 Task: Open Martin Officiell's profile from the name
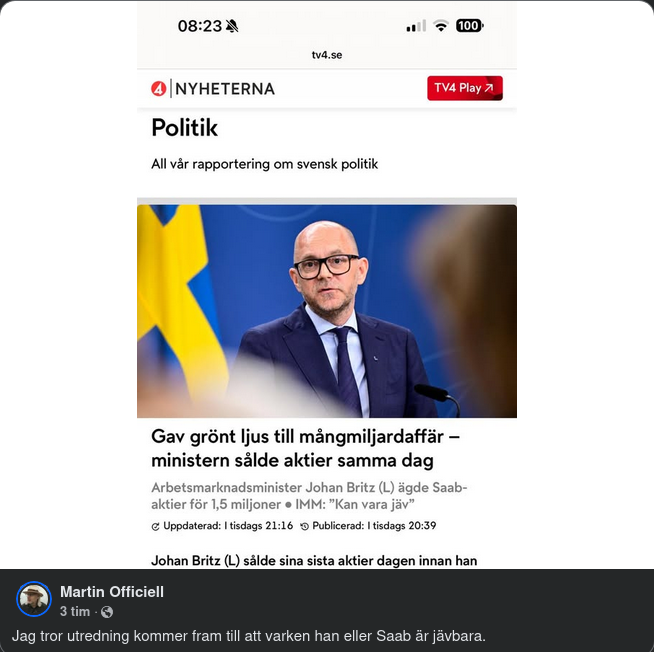point(111,592)
